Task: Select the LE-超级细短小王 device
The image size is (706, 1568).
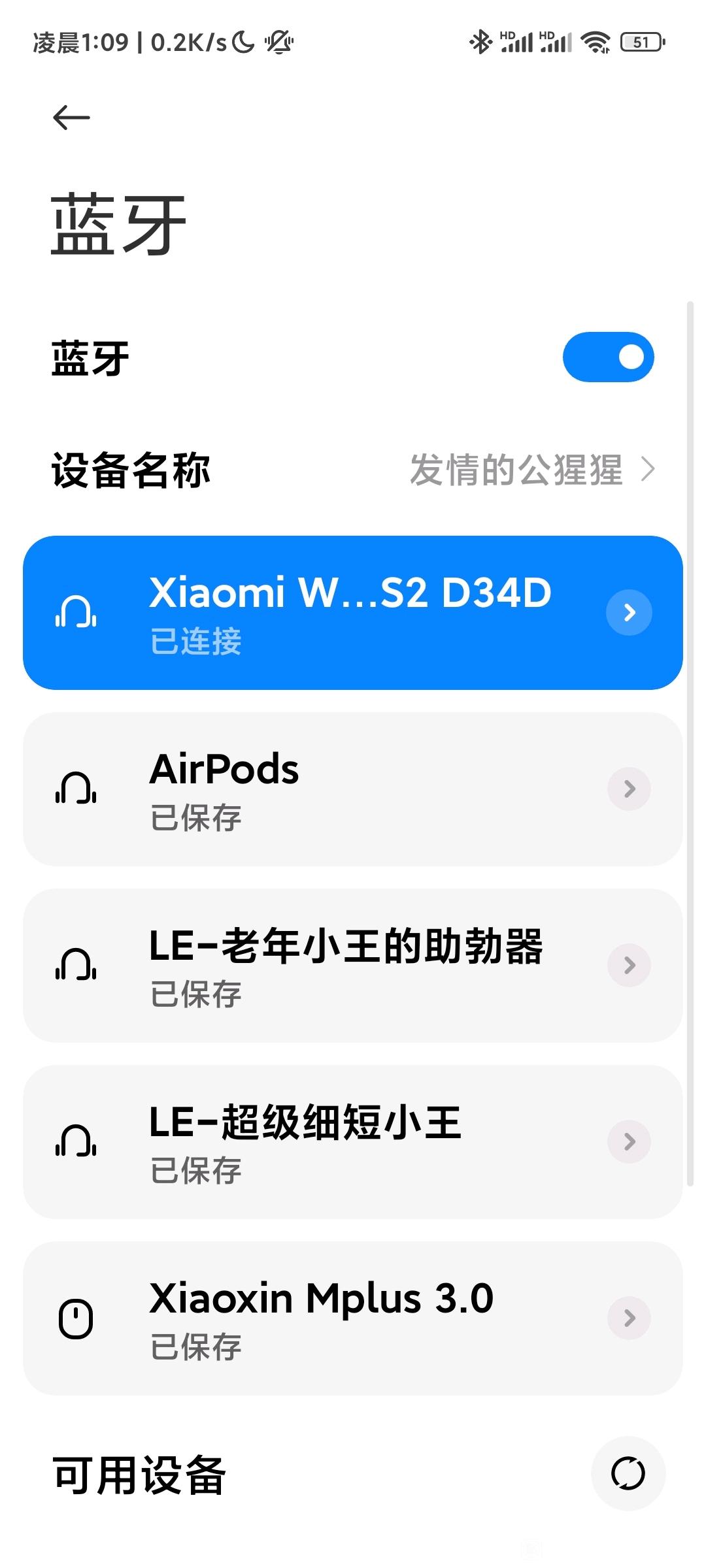Action: click(353, 1142)
